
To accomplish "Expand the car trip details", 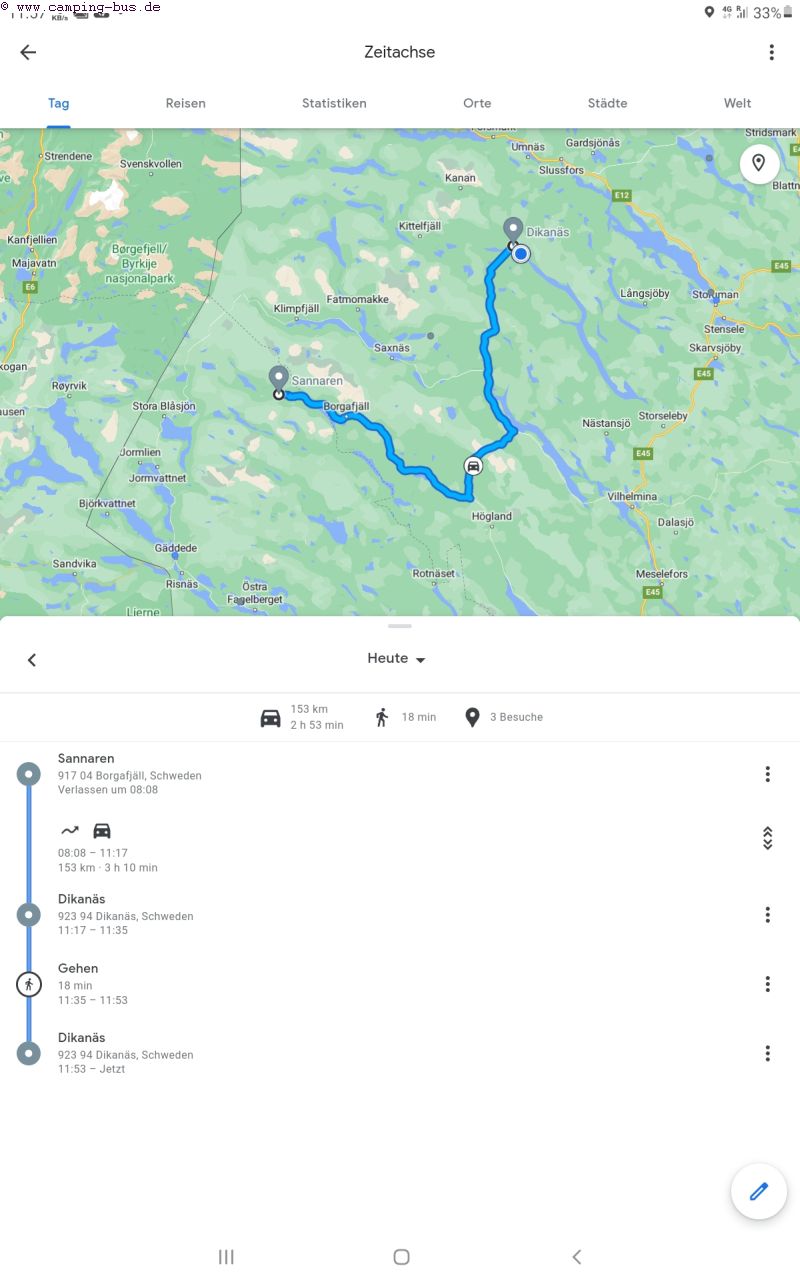I will [x=767, y=838].
